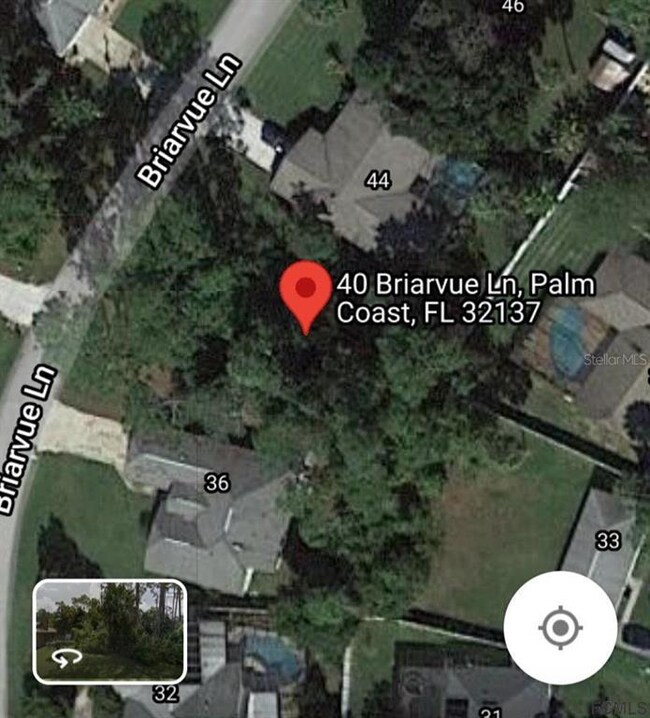Open the Street View thumbnail preview
The image size is (650, 718).
click(x=110, y=632)
